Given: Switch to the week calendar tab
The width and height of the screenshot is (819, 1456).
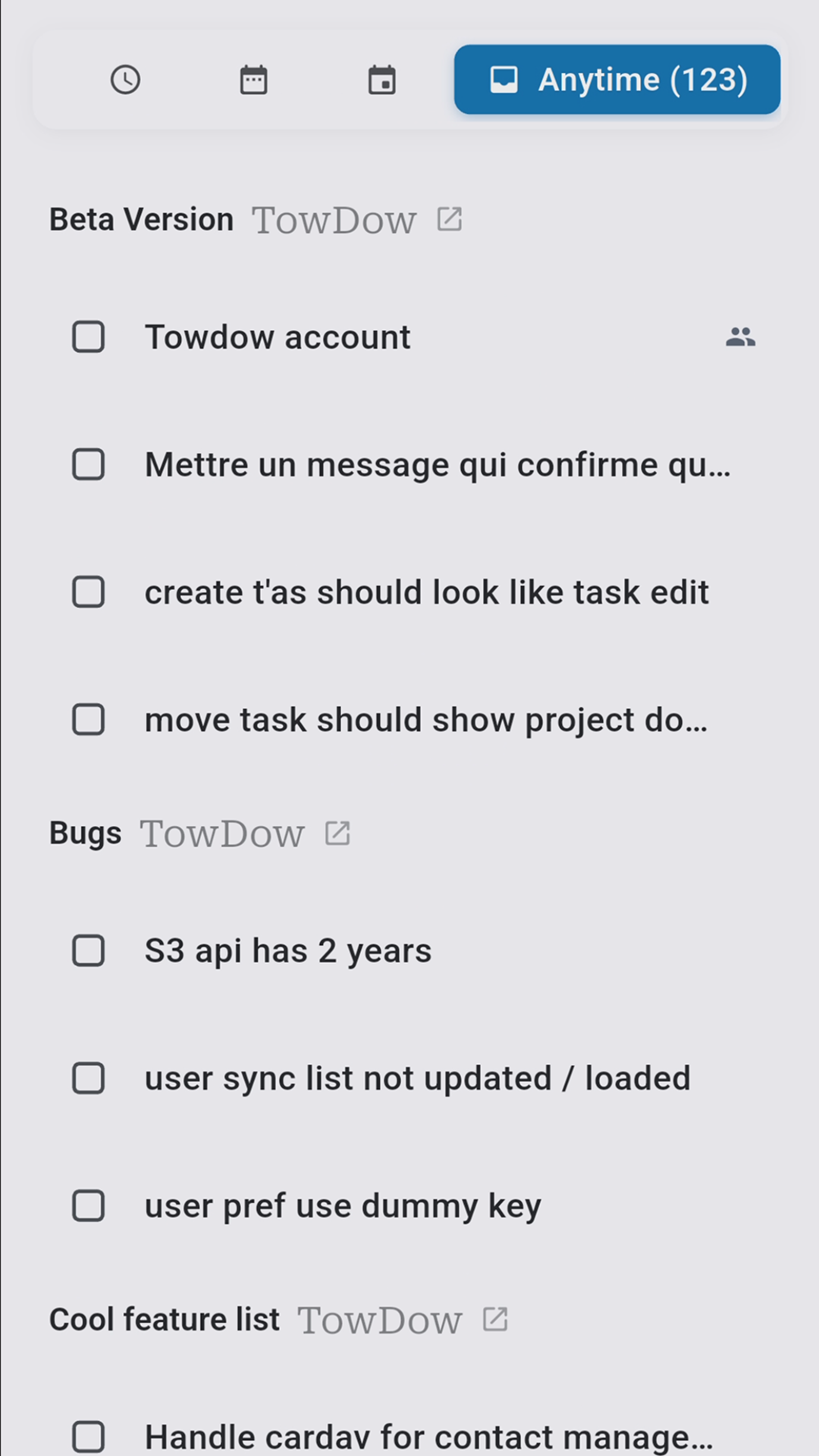Looking at the screenshot, I should (x=253, y=80).
